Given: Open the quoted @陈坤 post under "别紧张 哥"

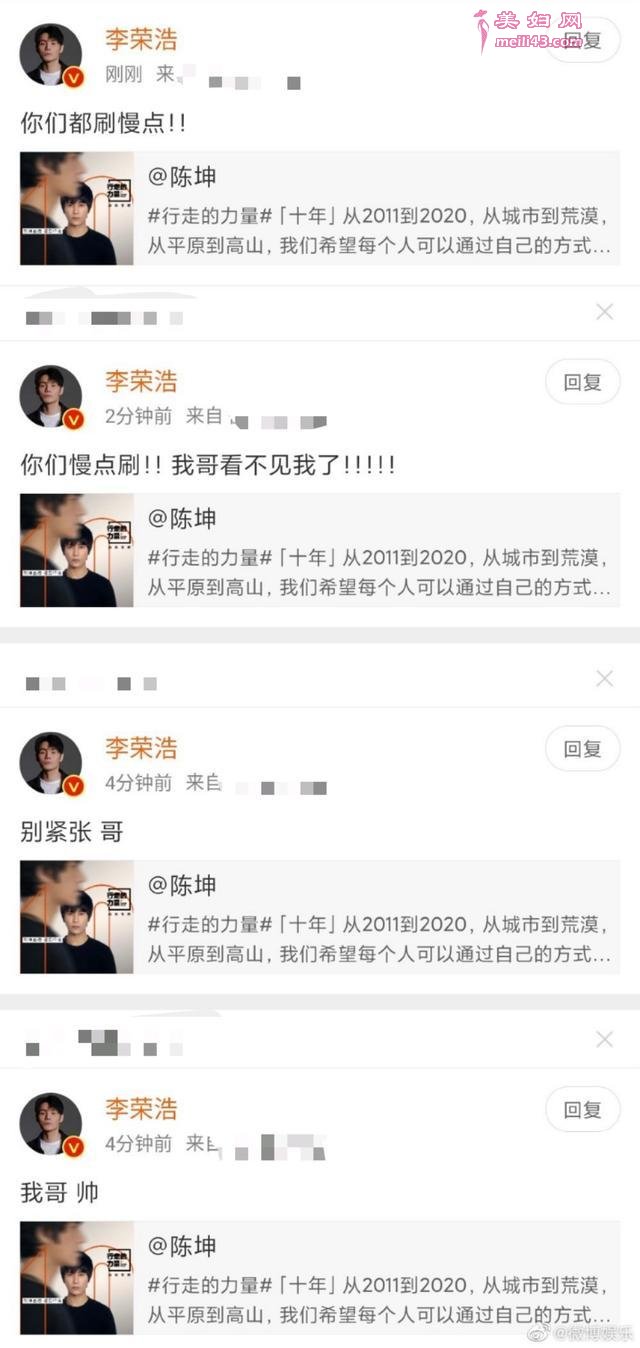Looking at the screenshot, I should click(x=320, y=917).
